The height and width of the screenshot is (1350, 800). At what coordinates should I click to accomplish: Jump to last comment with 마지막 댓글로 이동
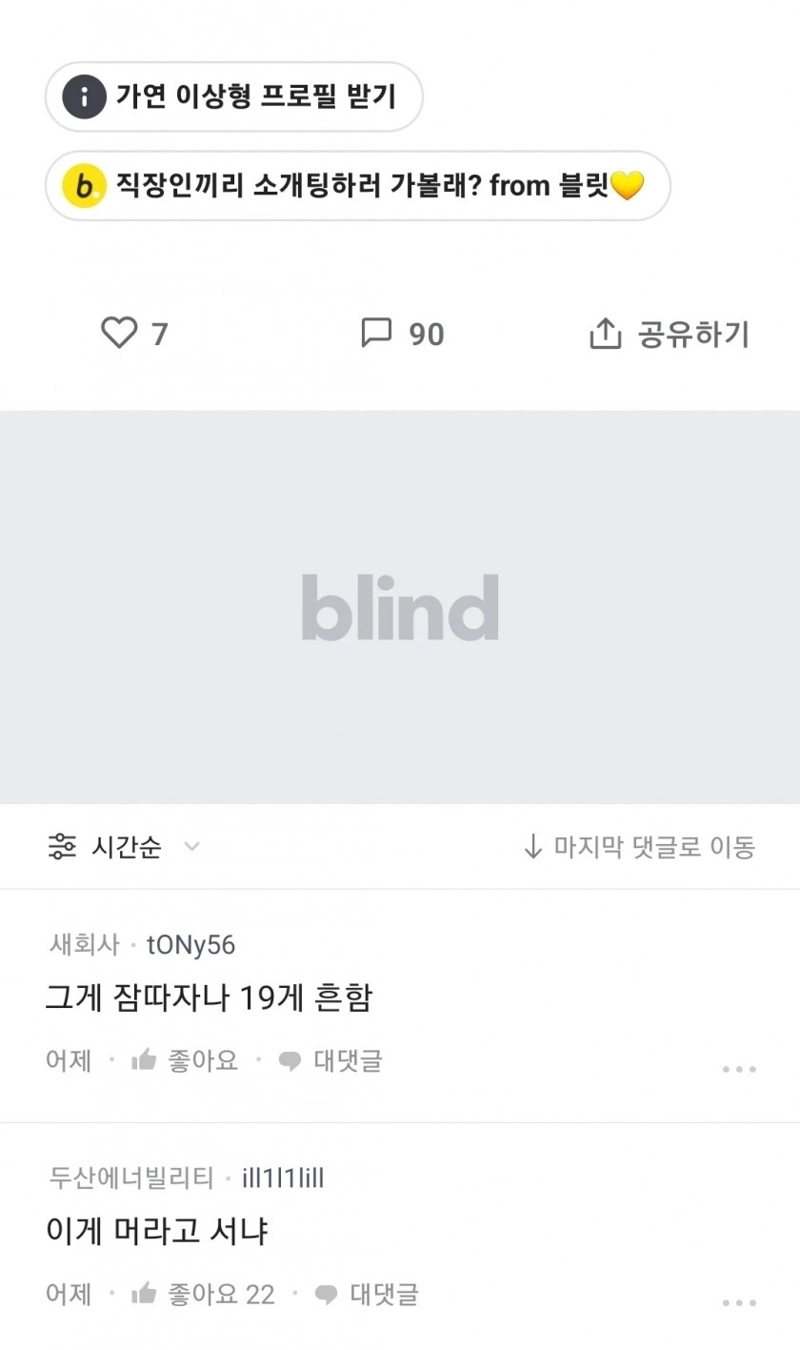(639, 847)
